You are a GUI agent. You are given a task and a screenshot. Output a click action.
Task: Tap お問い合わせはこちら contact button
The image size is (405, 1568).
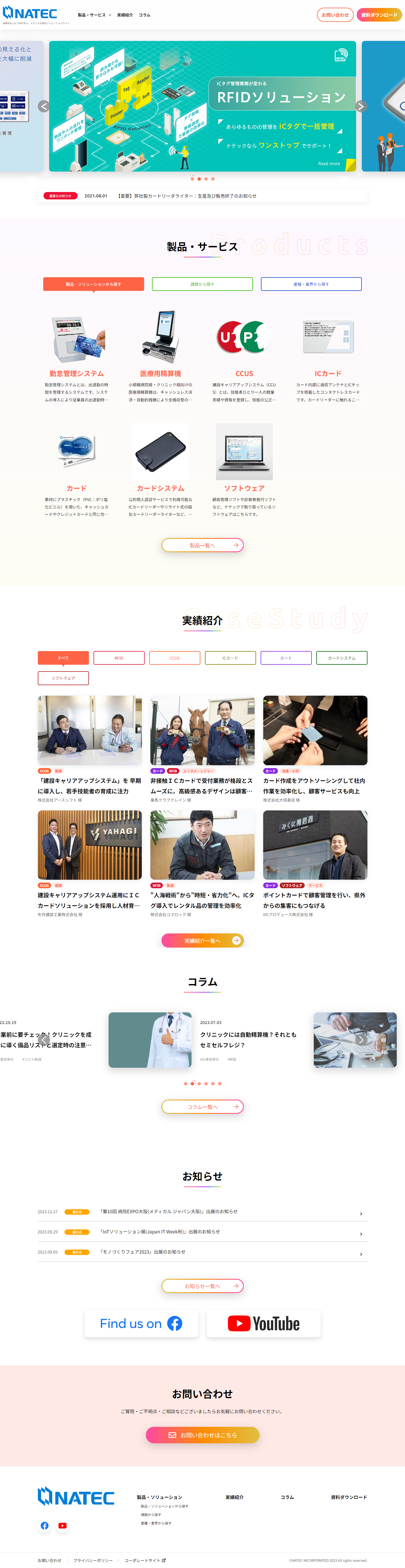pyautogui.click(x=202, y=1435)
